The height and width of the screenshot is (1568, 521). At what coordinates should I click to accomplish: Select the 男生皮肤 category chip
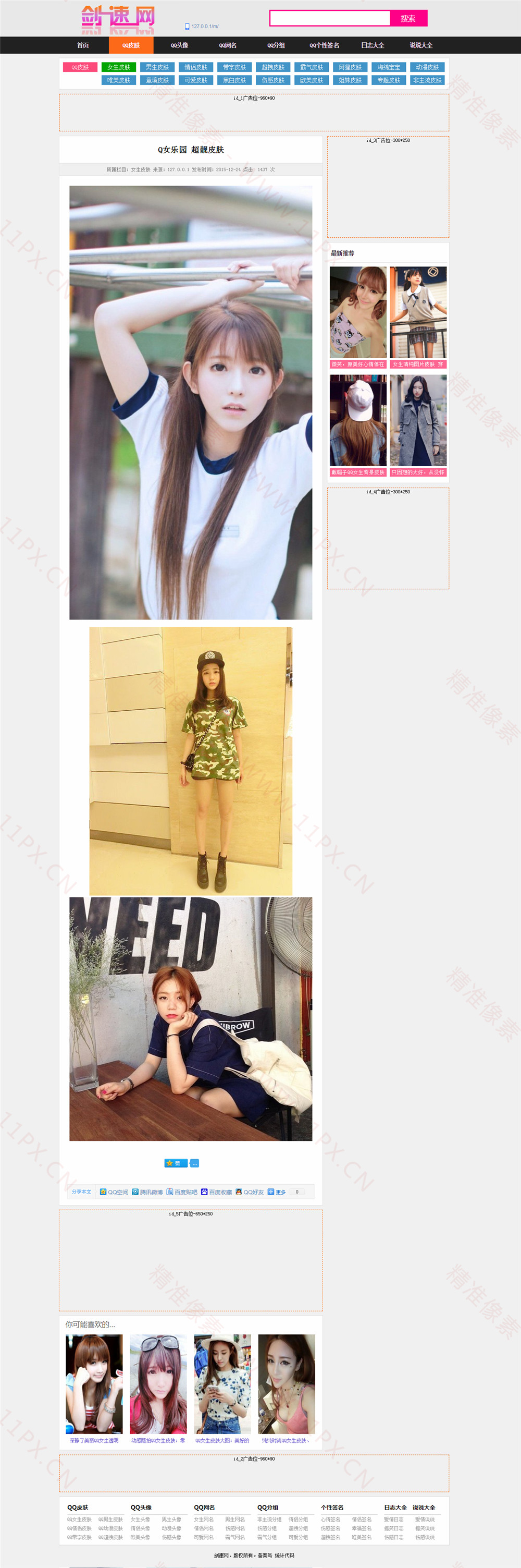click(157, 67)
